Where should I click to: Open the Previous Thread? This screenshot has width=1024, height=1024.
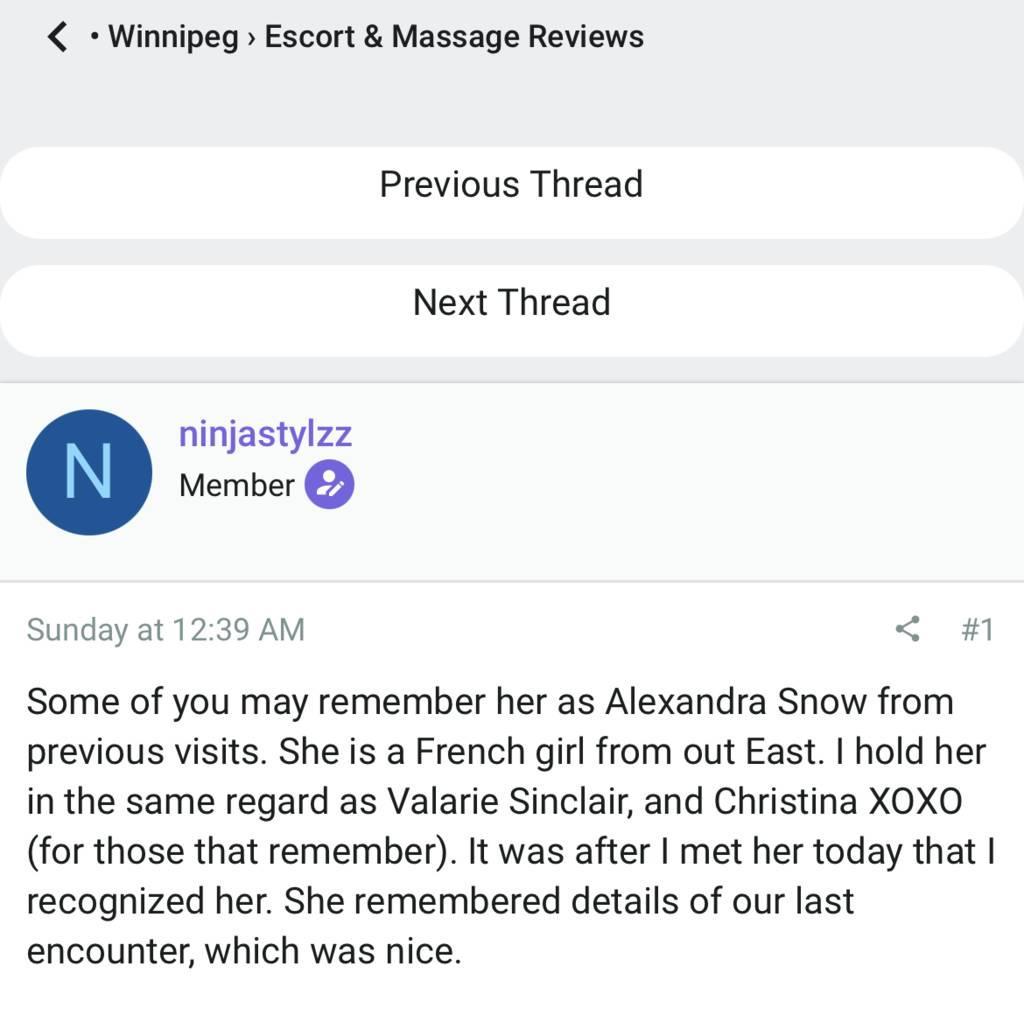(x=511, y=185)
